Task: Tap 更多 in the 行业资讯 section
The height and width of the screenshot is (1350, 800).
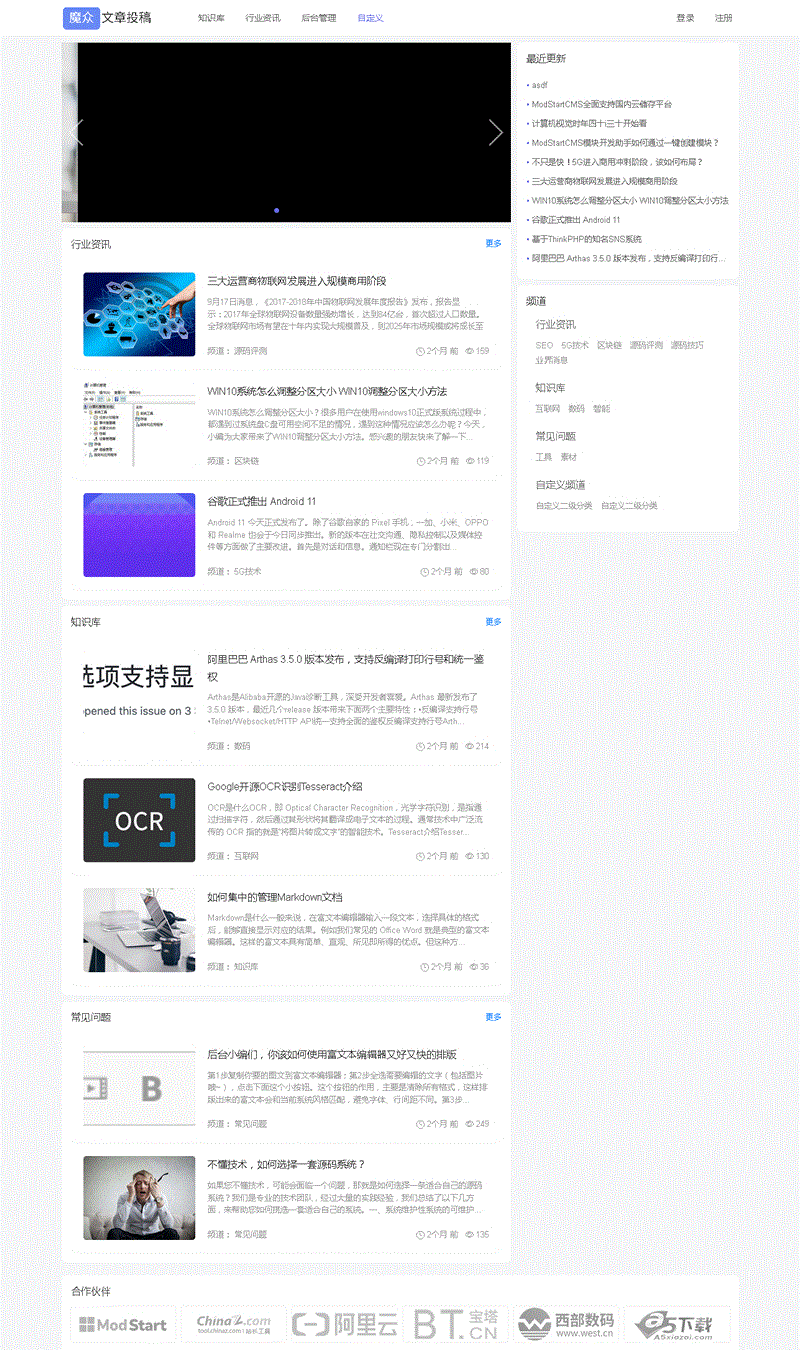Action: point(493,243)
